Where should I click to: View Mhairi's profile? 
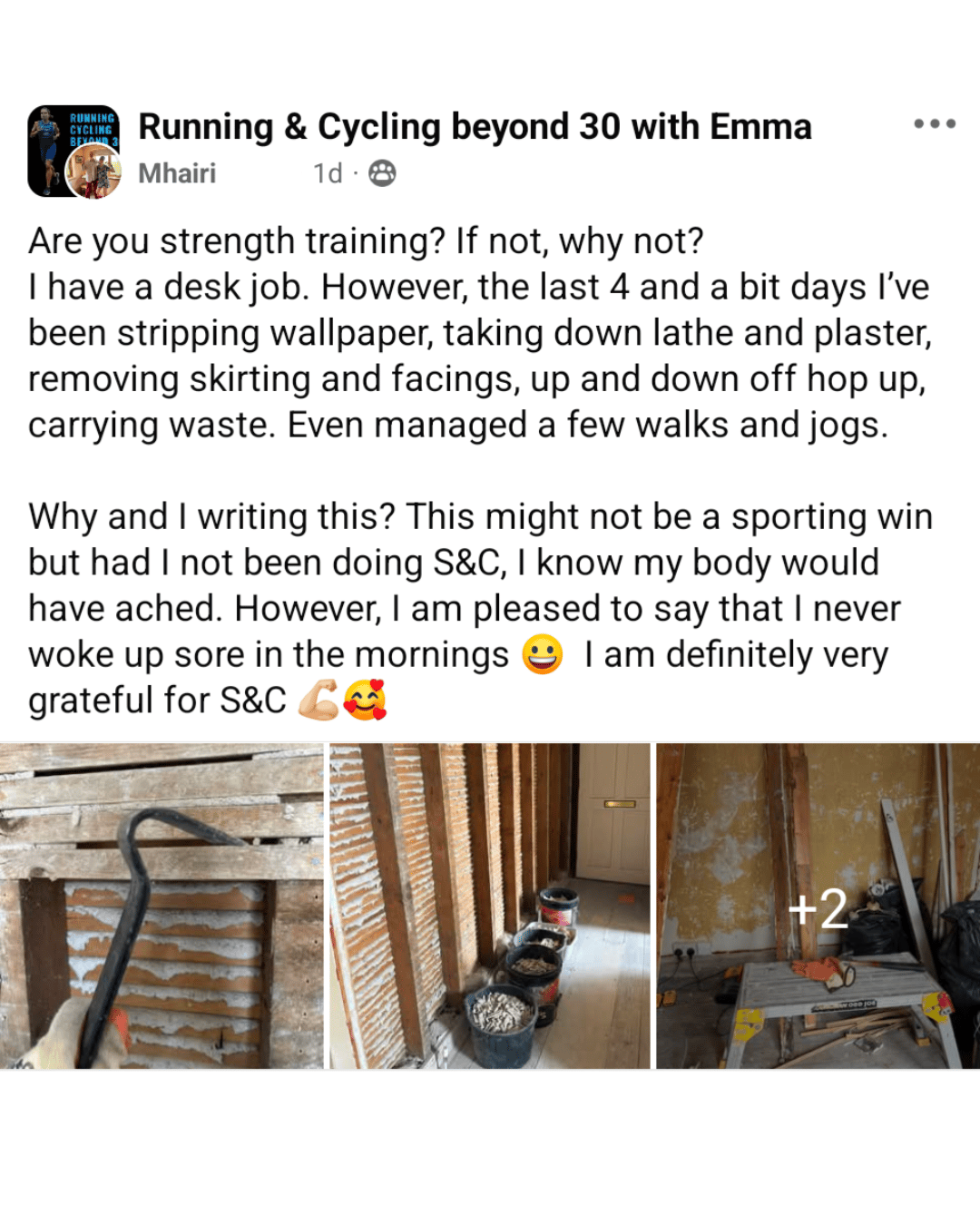click(177, 173)
